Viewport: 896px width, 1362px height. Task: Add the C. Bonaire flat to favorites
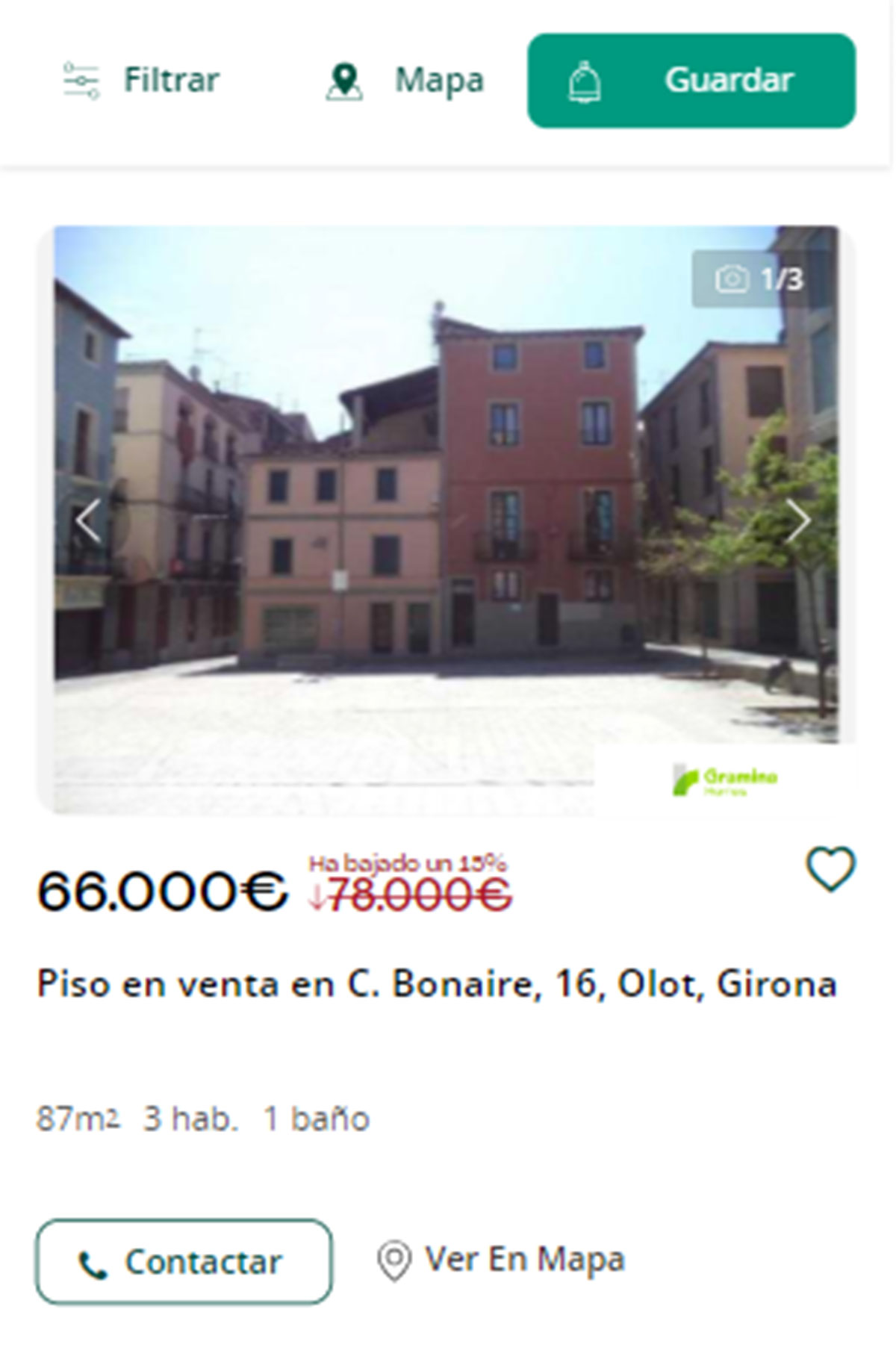coord(830,869)
